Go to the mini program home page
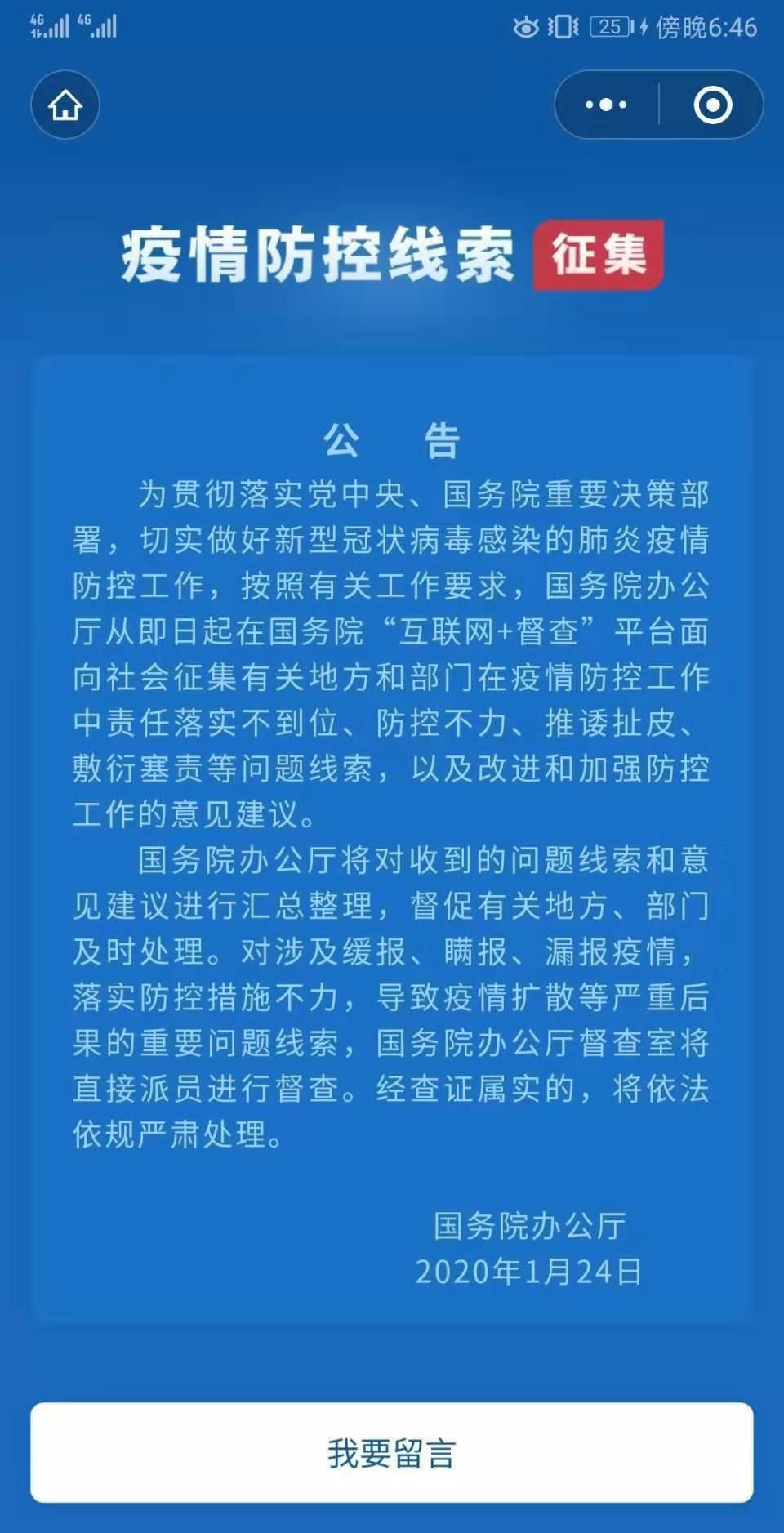The image size is (784, 1533). pos(65,105)
